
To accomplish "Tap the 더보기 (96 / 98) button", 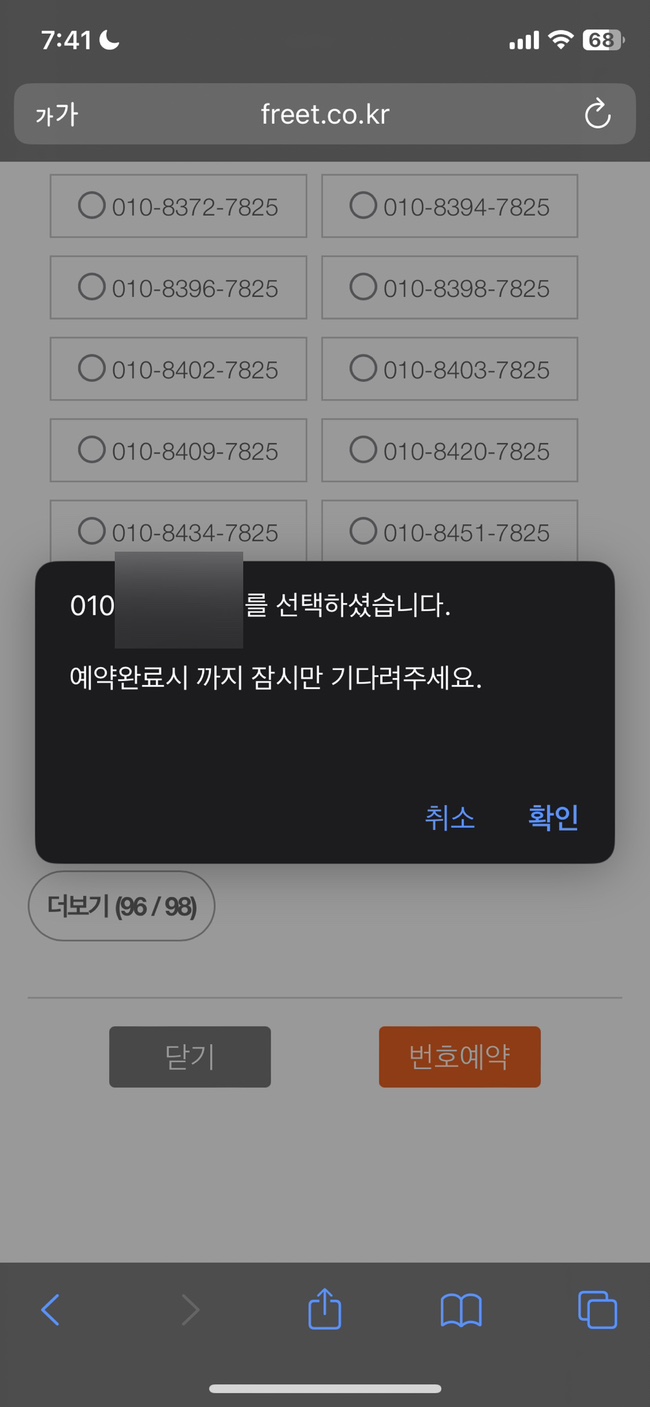I will [x=121, y=906].
